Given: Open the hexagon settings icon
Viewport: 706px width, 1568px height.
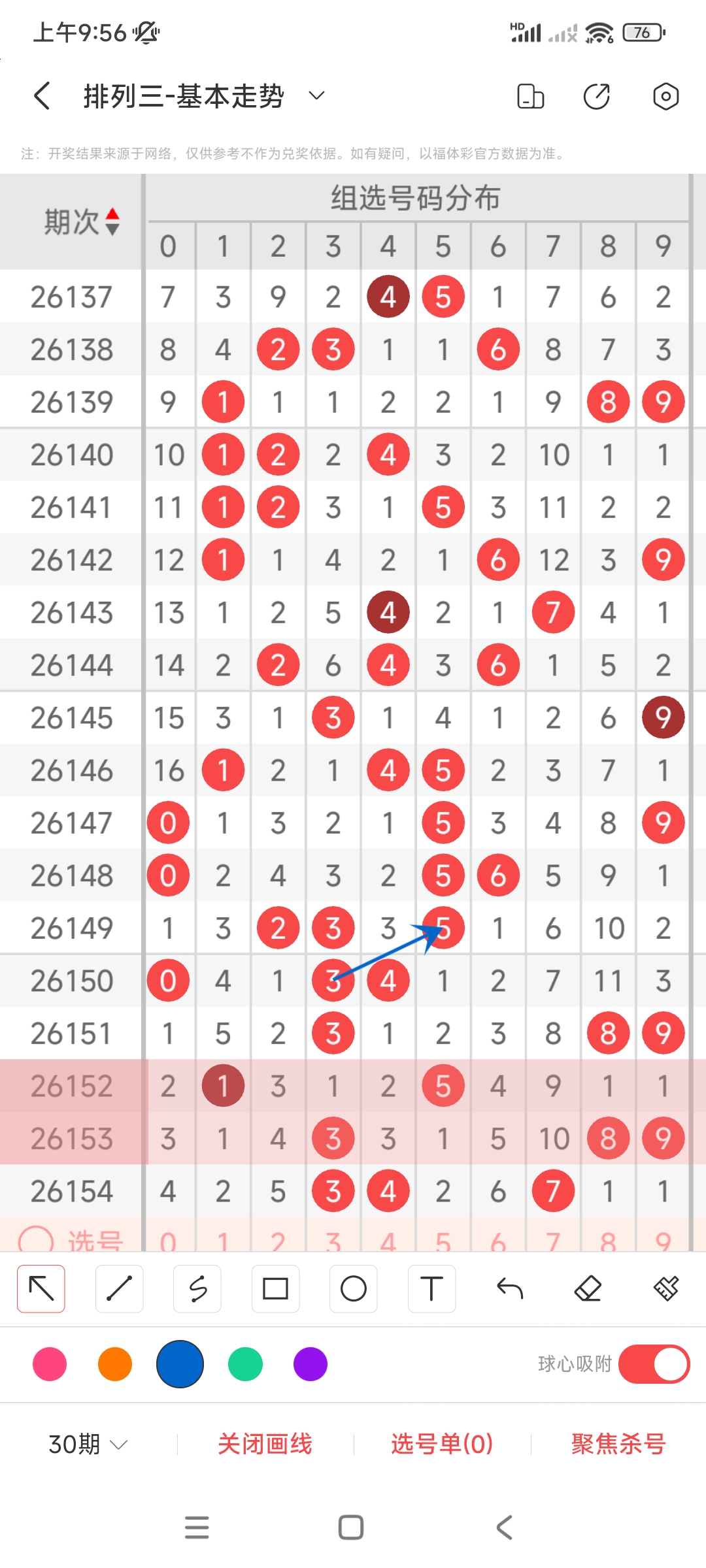Looking at the screenshot, I should point(665,96).
